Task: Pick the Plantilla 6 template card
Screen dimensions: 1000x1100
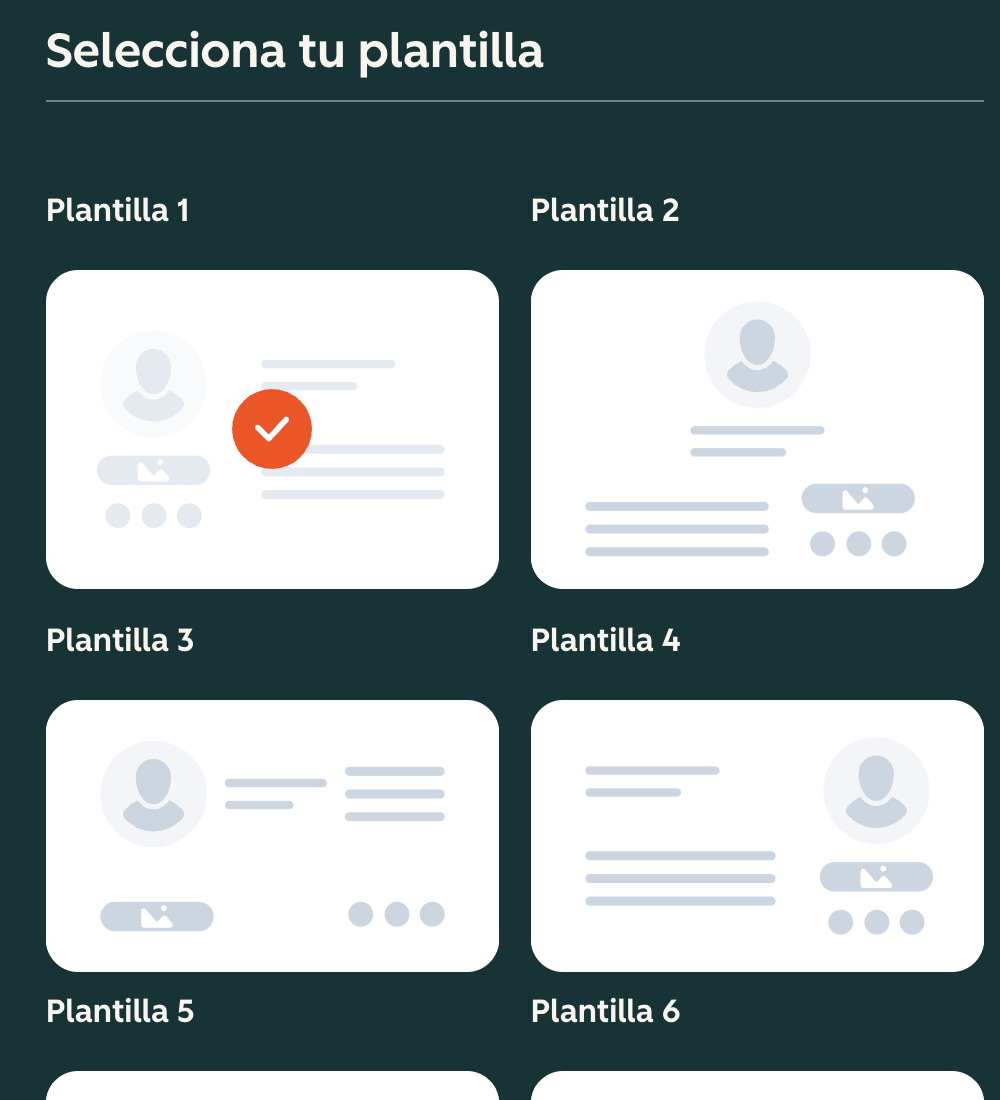Action: point(757,1086)
